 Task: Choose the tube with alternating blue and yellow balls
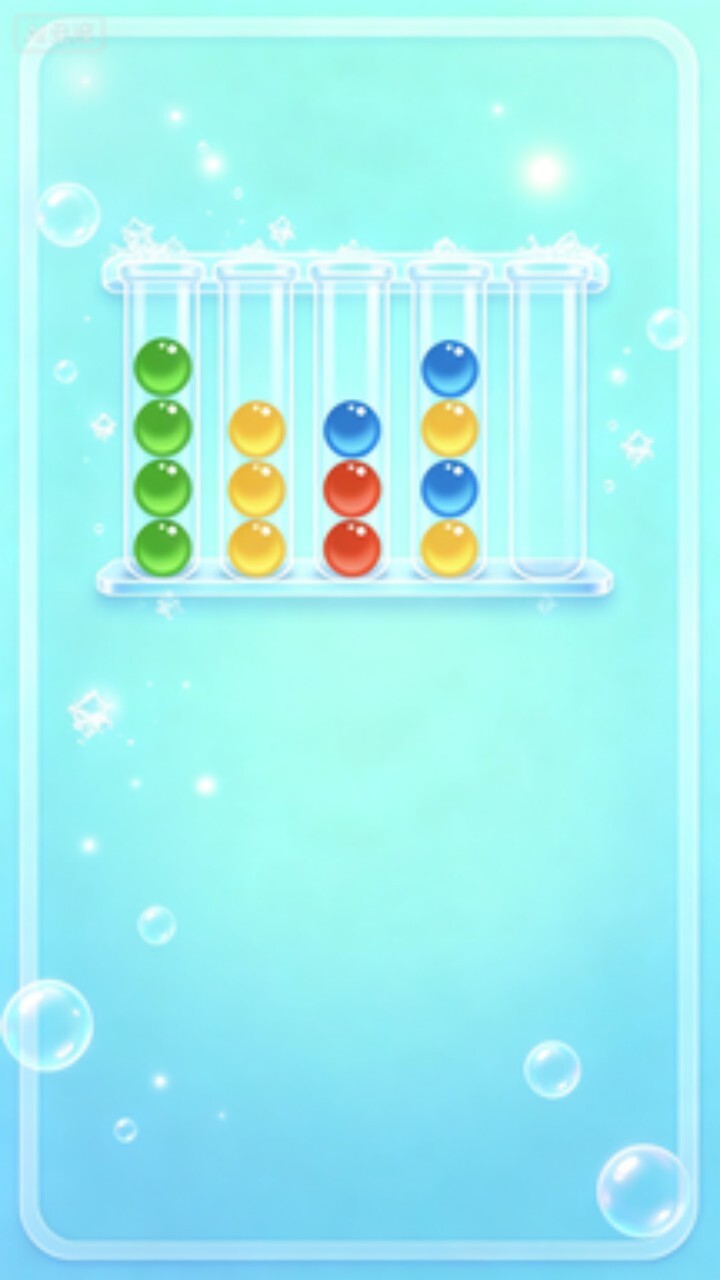pyautogui.click(x=449, y=420)
